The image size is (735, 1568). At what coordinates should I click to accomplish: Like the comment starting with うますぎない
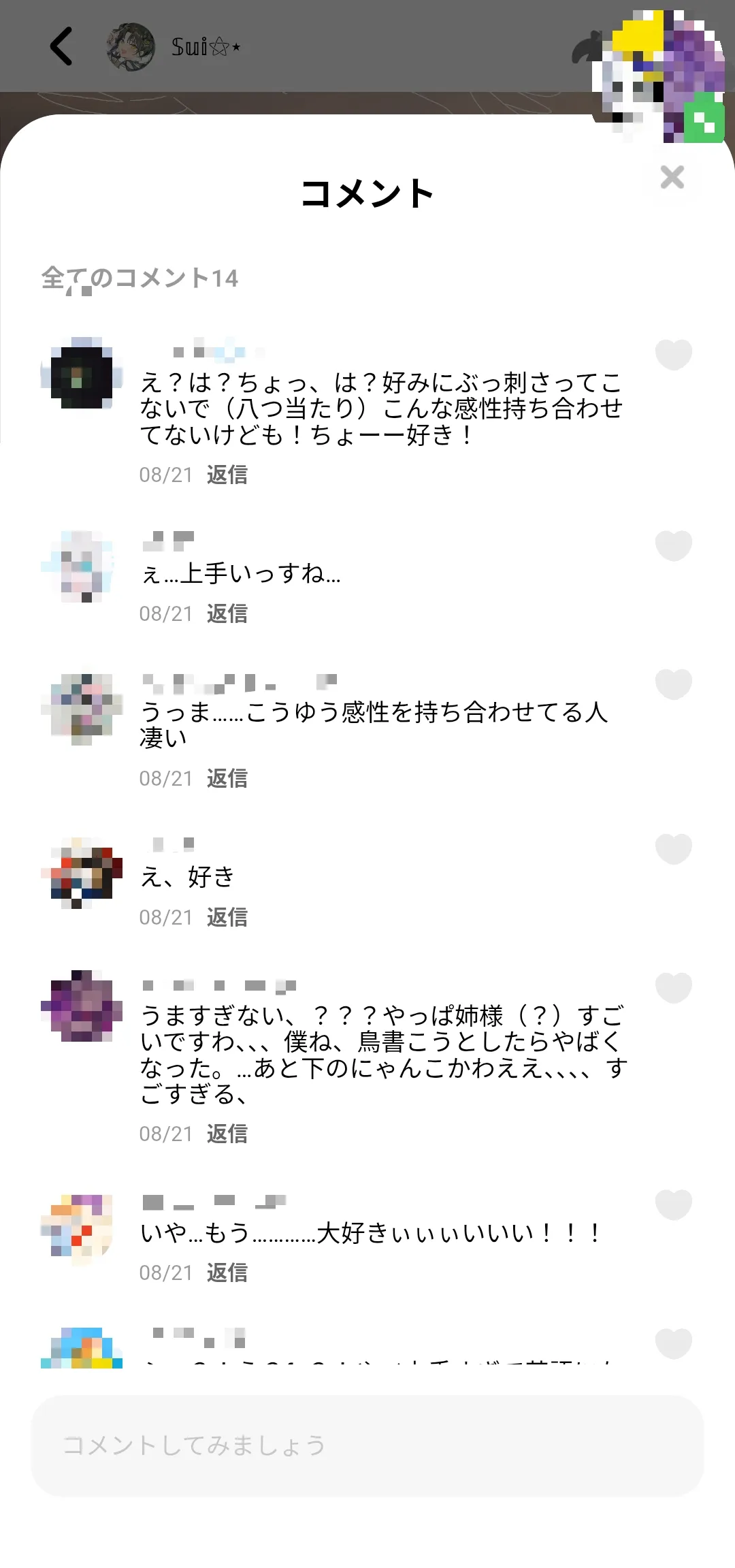(673, 988)
